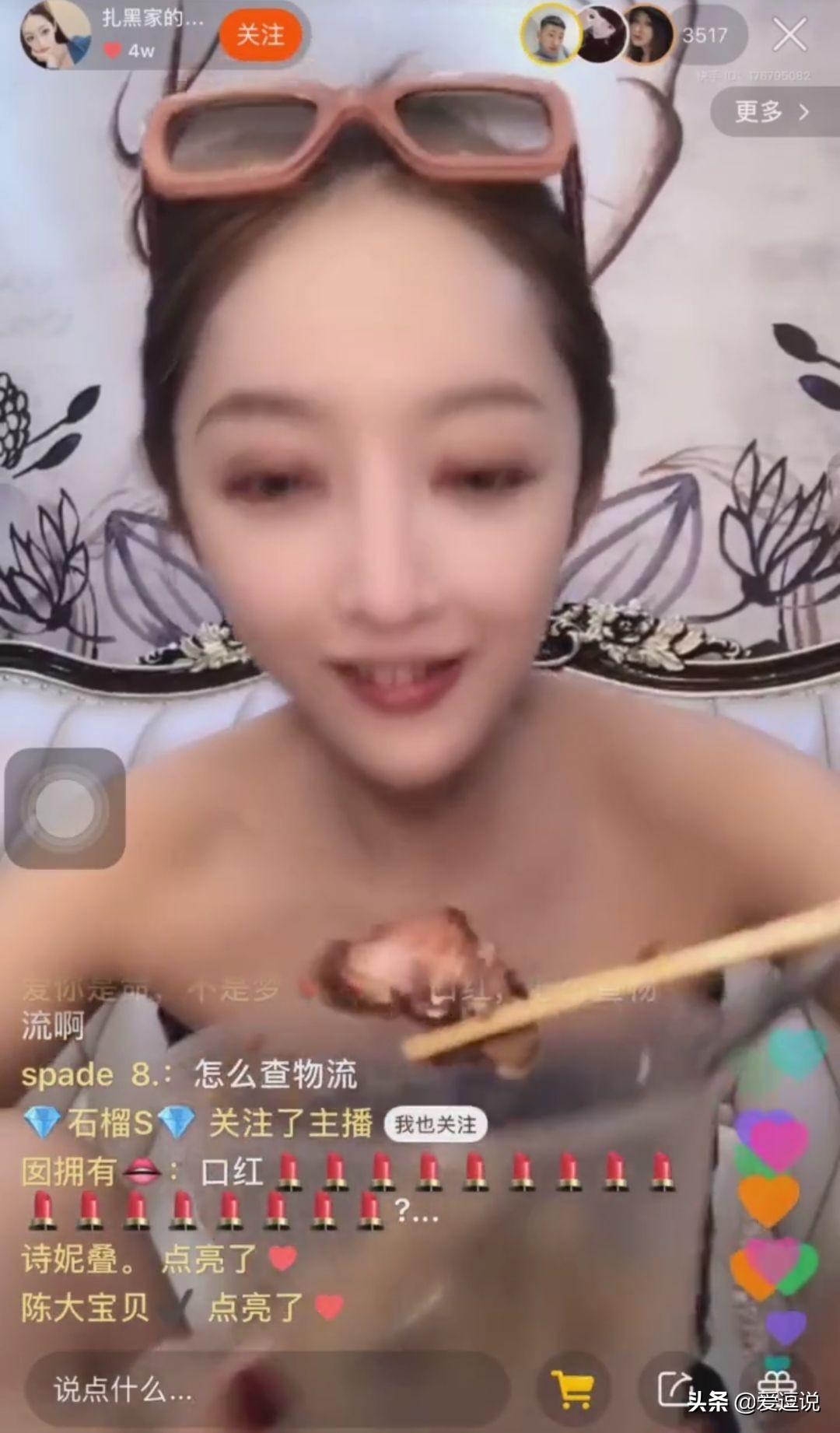Open the shopping cart

pyautogui.click(x=572, y=1389)
